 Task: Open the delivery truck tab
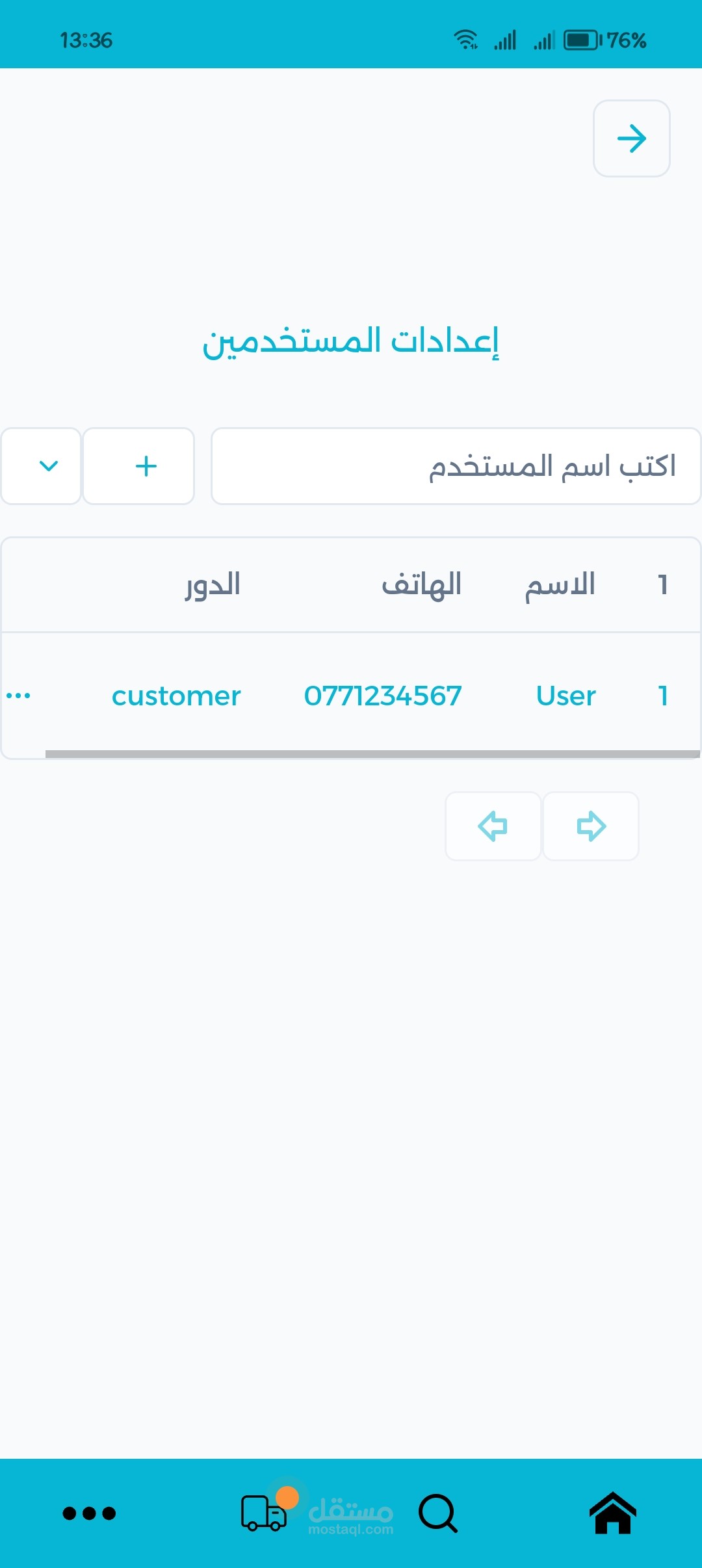265,1513
